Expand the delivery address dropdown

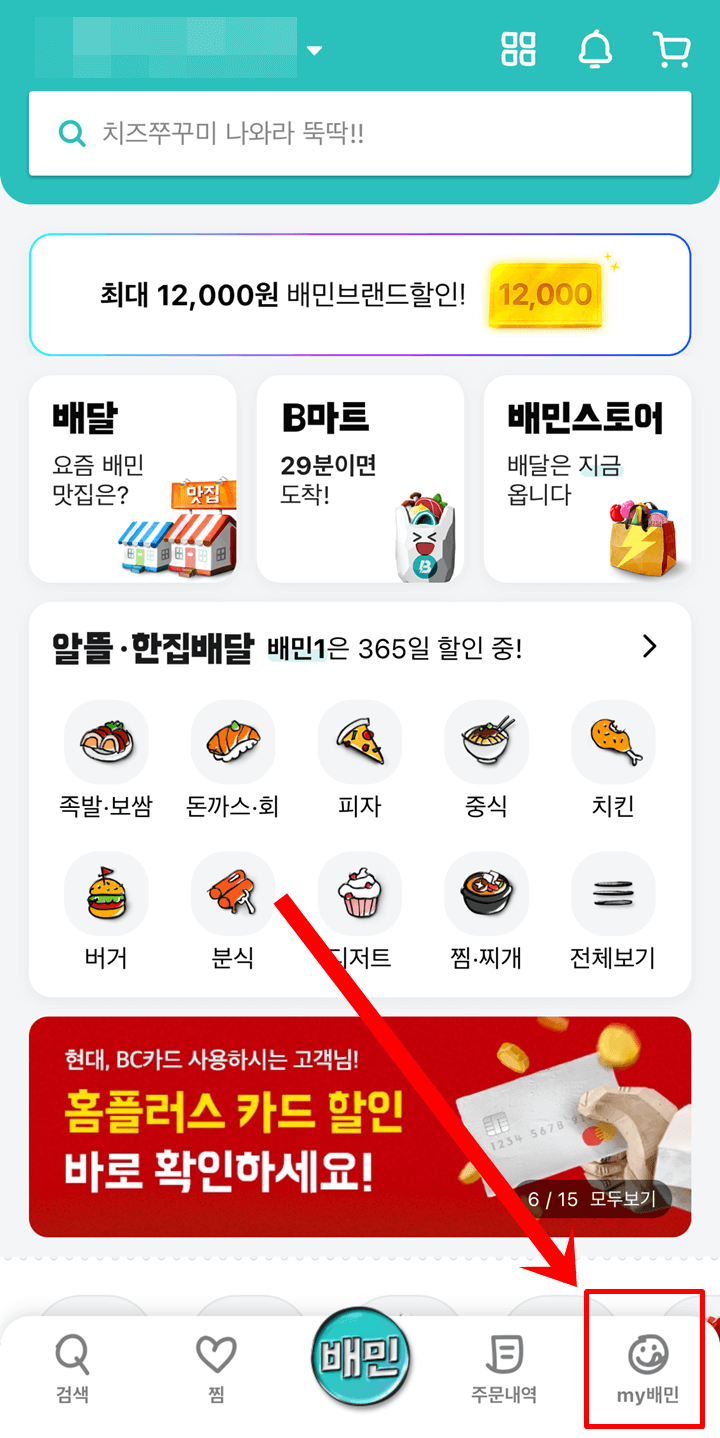(313, 48)
